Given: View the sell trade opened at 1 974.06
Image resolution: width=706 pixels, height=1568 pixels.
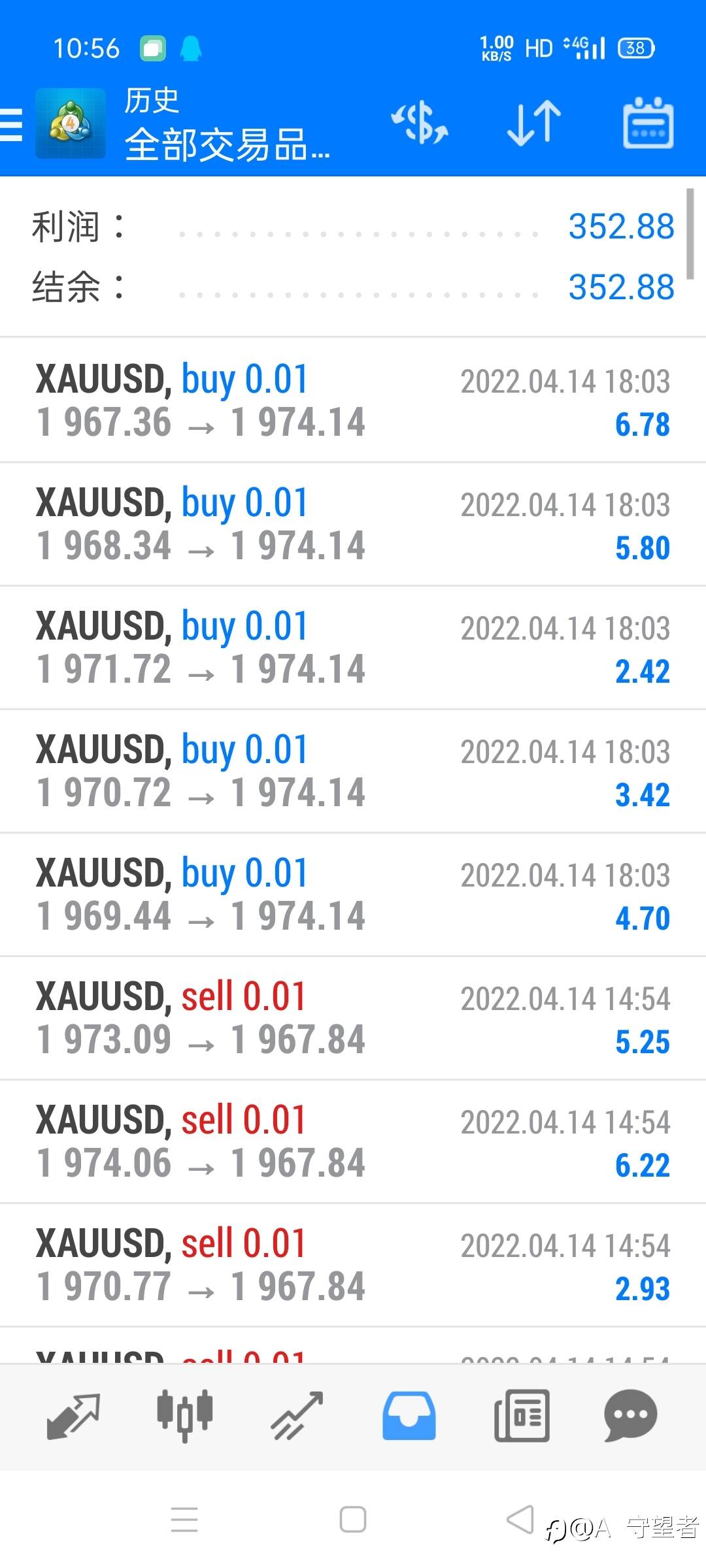Looking at the screenshot, I should [353, 1141].
